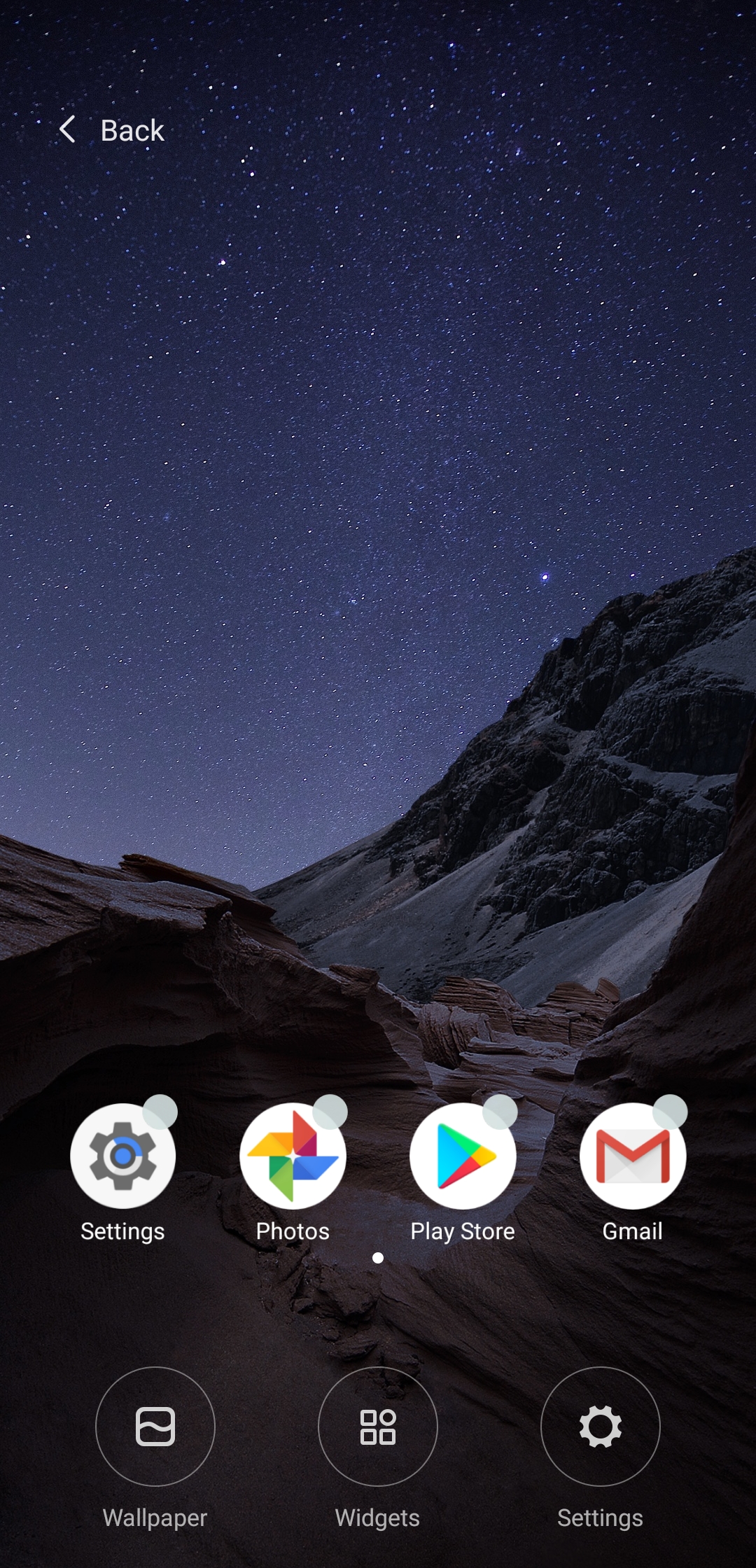Tick the selection circle on Play Store
Image resolution: width=756 pixels, height=1568 pixels.
(x=500, y=1112)
